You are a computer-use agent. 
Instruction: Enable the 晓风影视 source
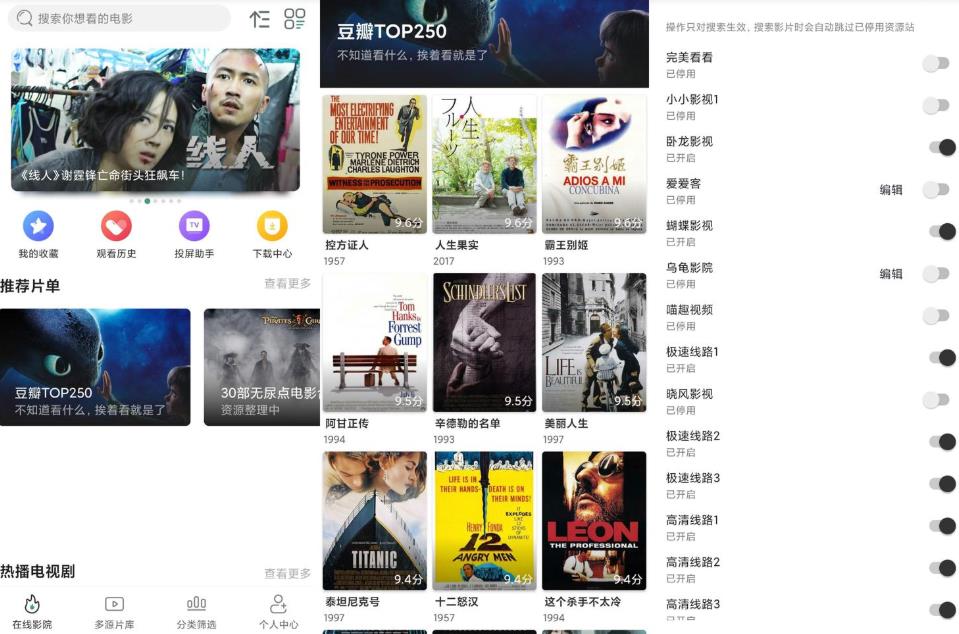point(936,400)
